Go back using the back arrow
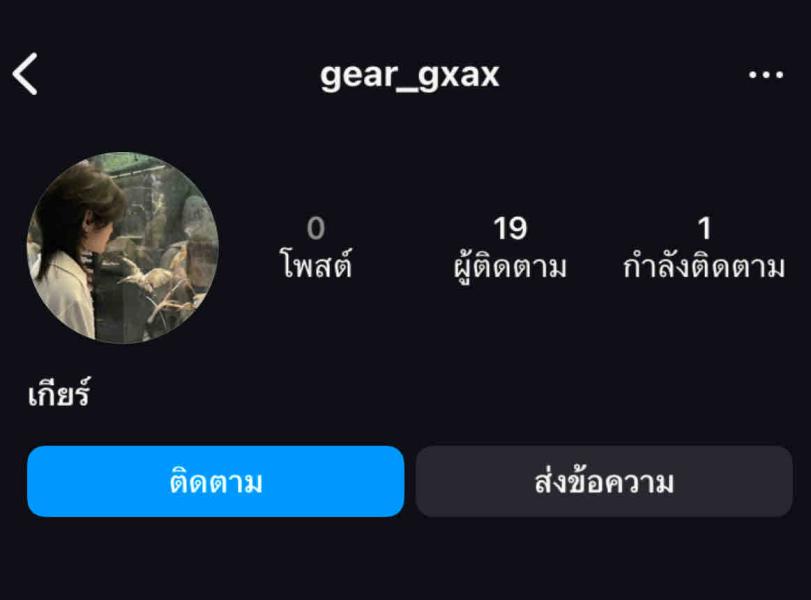This screenshot has height=600, width=811. (x=26, y=75)
